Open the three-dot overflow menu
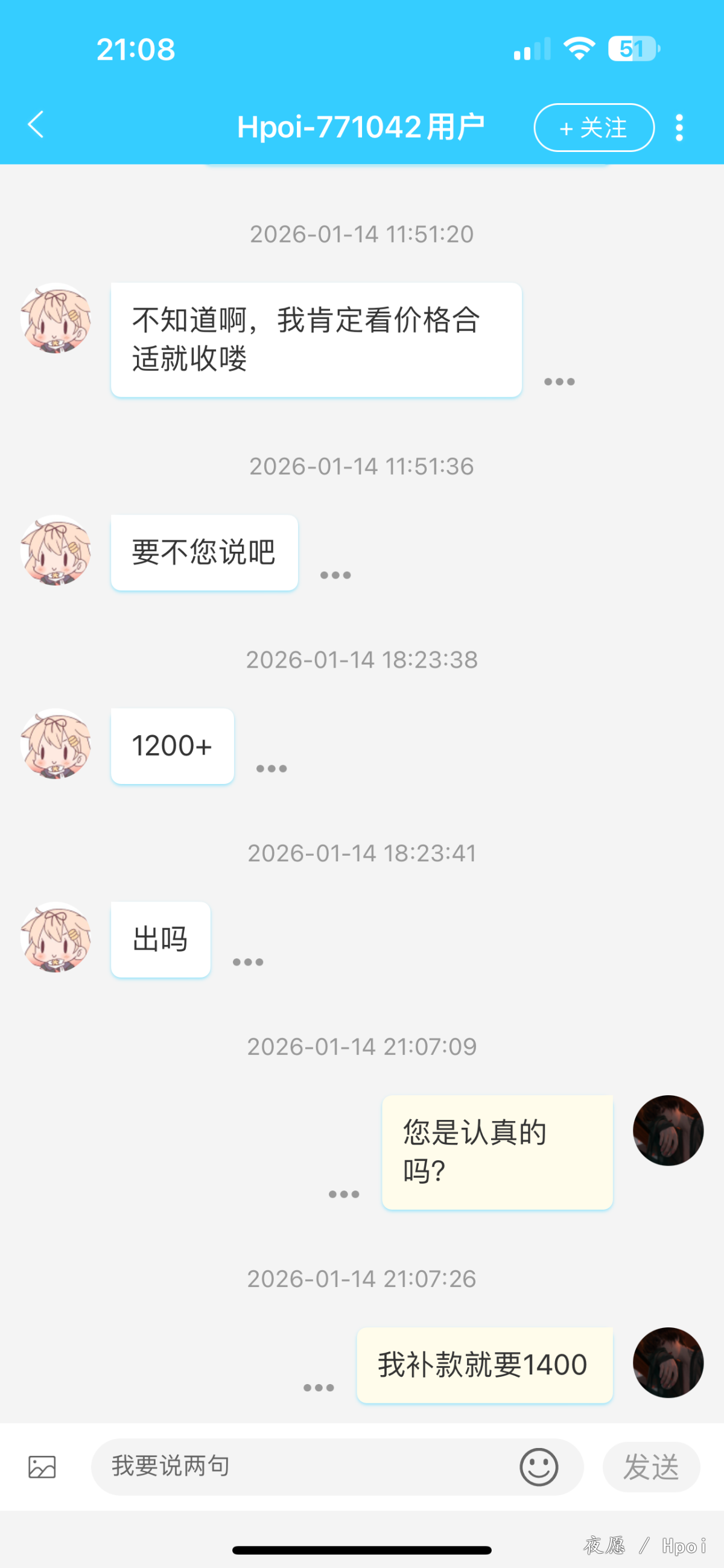Image resolution: width=724 pixels, height=1568 pixels. (679, 128)
